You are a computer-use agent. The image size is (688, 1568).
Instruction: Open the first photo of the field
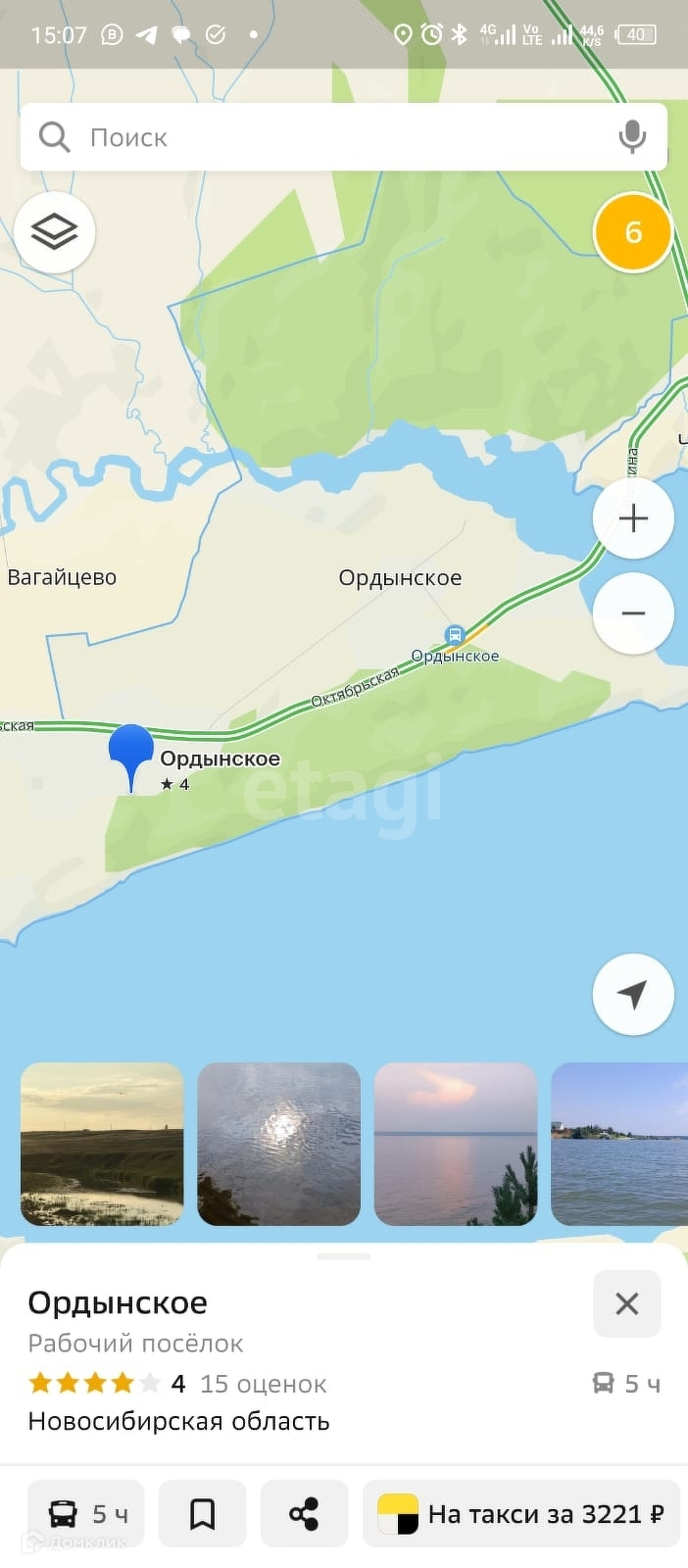102,1144
